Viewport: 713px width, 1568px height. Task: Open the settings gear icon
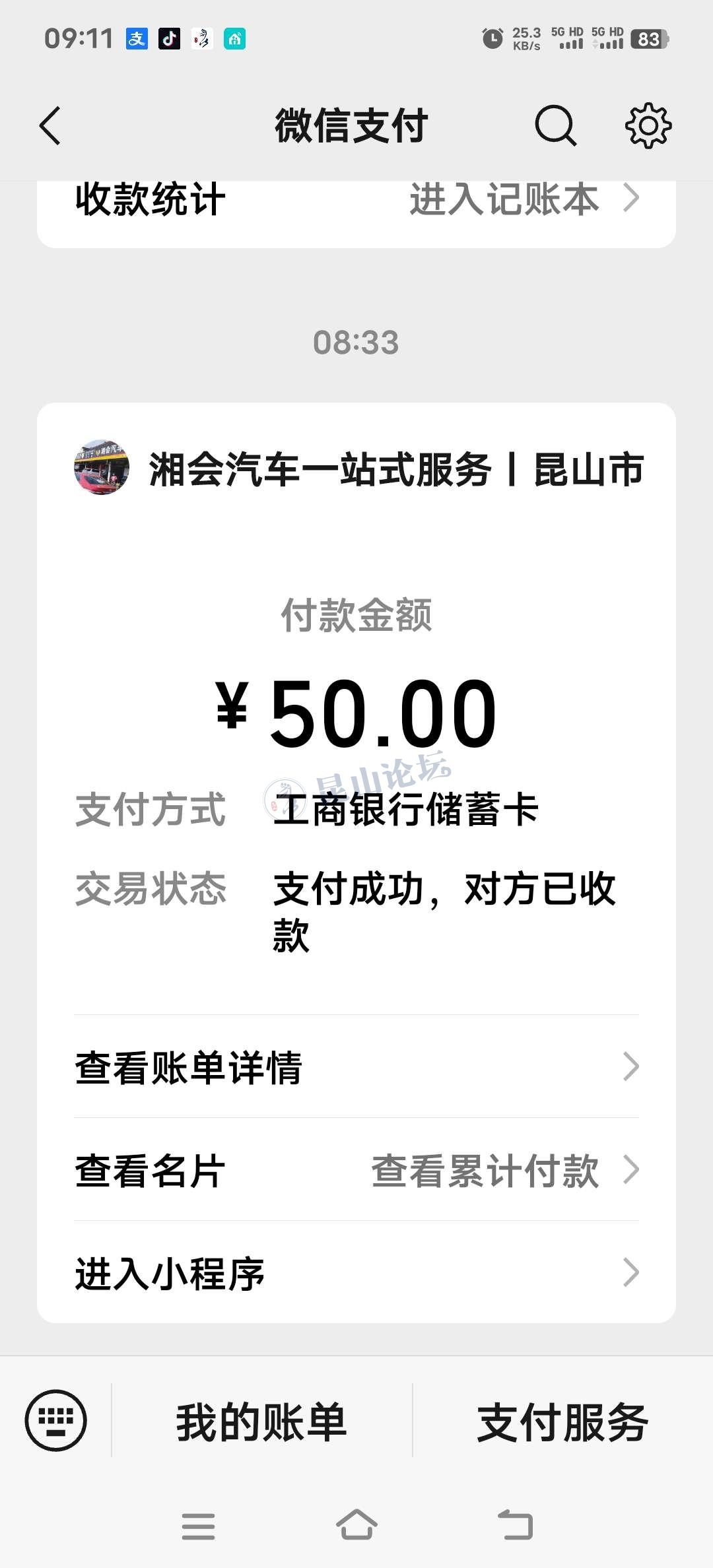pos(648,125)
